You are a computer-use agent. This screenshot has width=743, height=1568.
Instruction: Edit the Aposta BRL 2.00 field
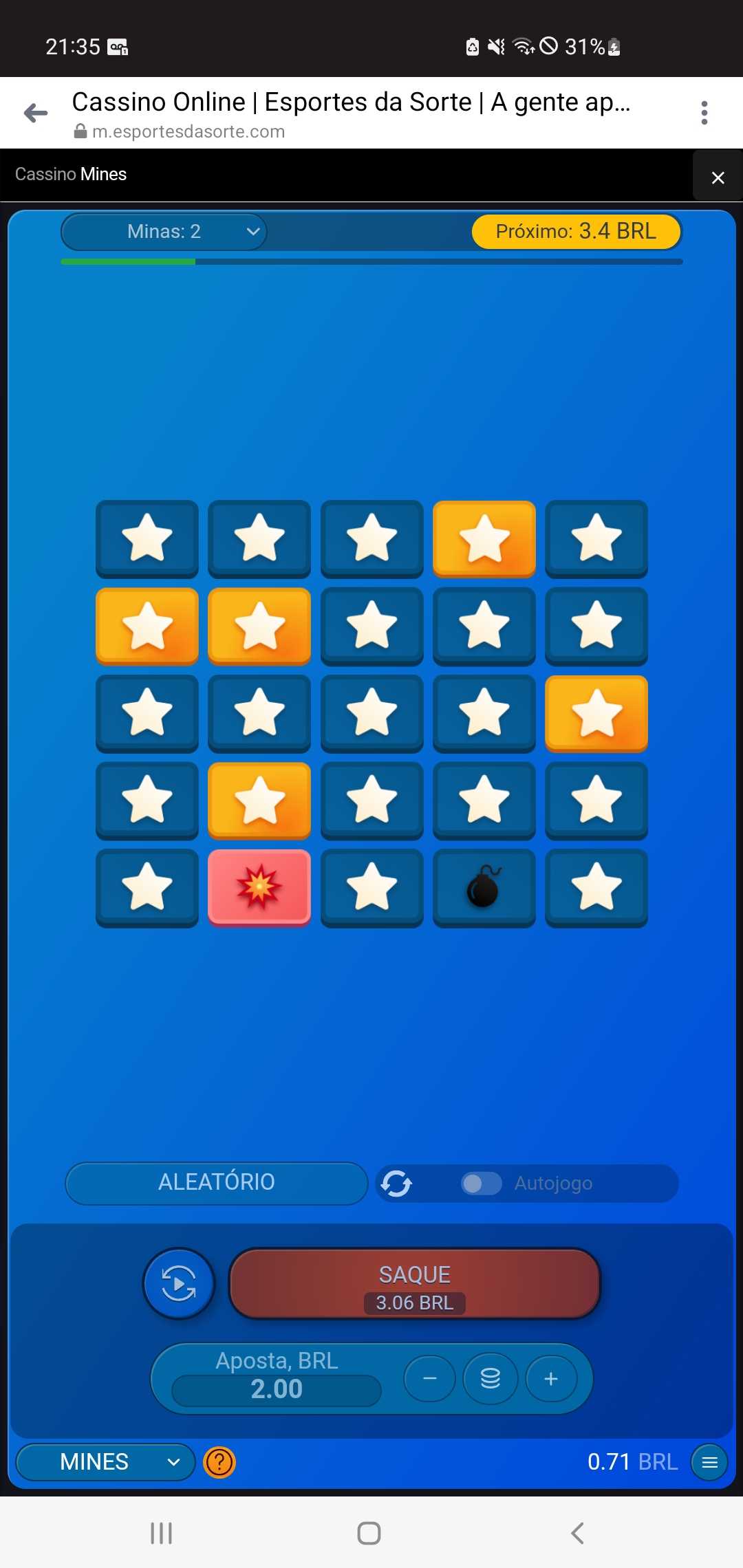(x=277, y=1389)
